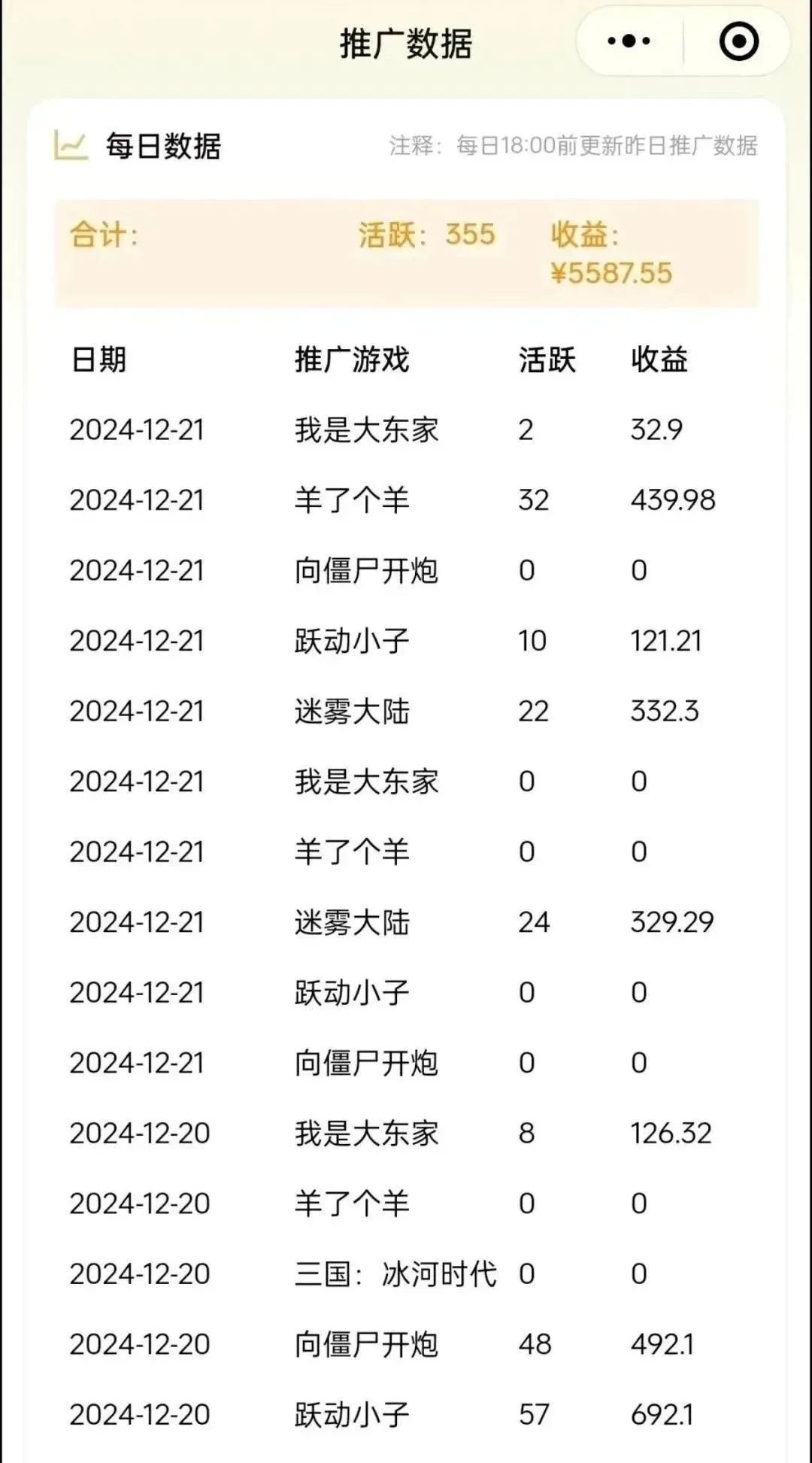Screen dimensions: 812x1463
Task: Tap 三国：冰河时代 entry for 2024-12-20
Action: pyautogui.click(x=396, y=1274)
